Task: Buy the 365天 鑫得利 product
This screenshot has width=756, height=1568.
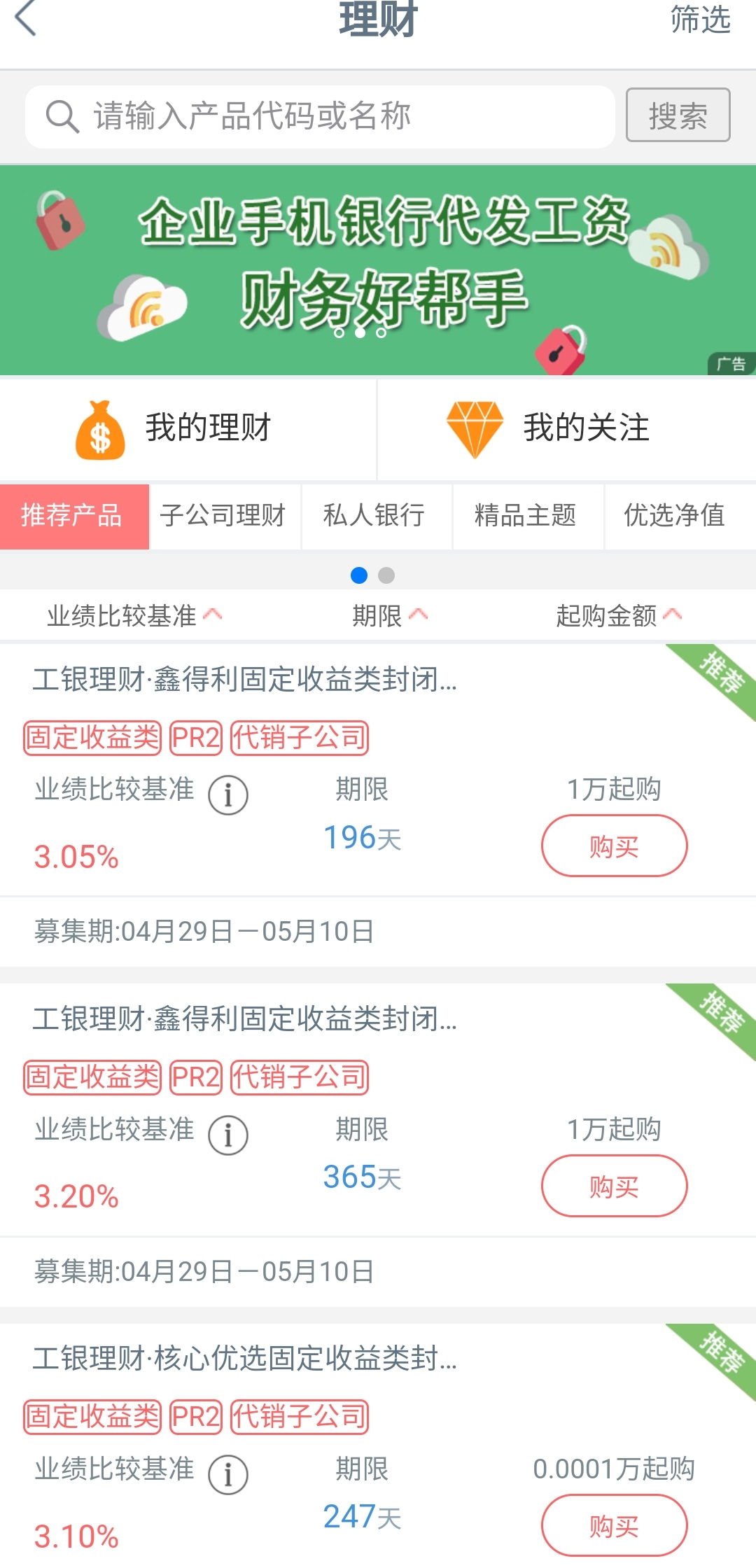Action: pos(614,1186)
